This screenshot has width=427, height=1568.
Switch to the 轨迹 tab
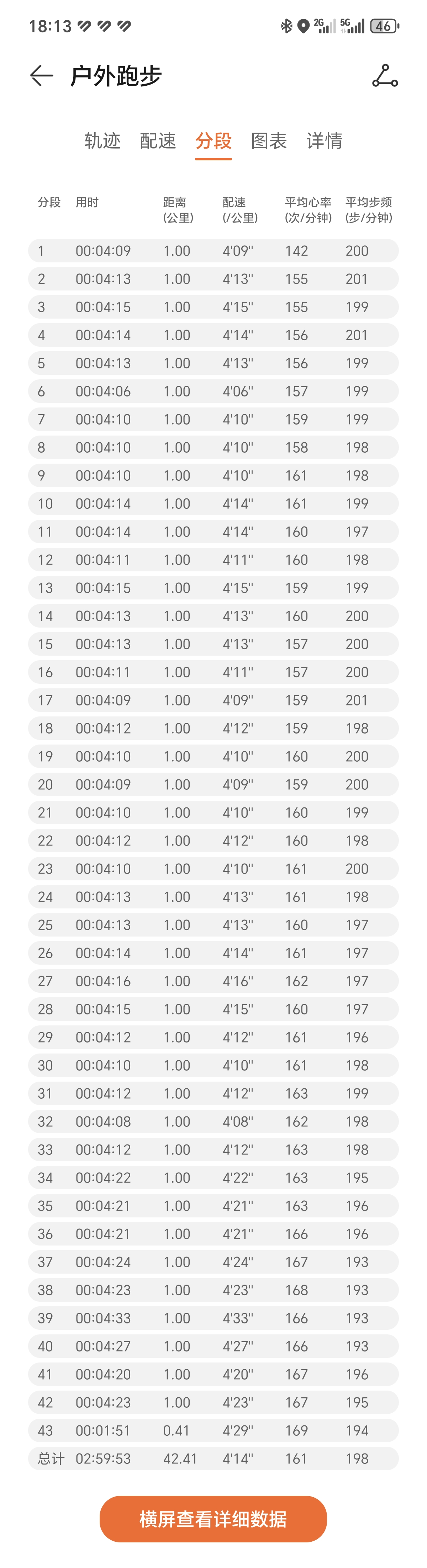102,140
